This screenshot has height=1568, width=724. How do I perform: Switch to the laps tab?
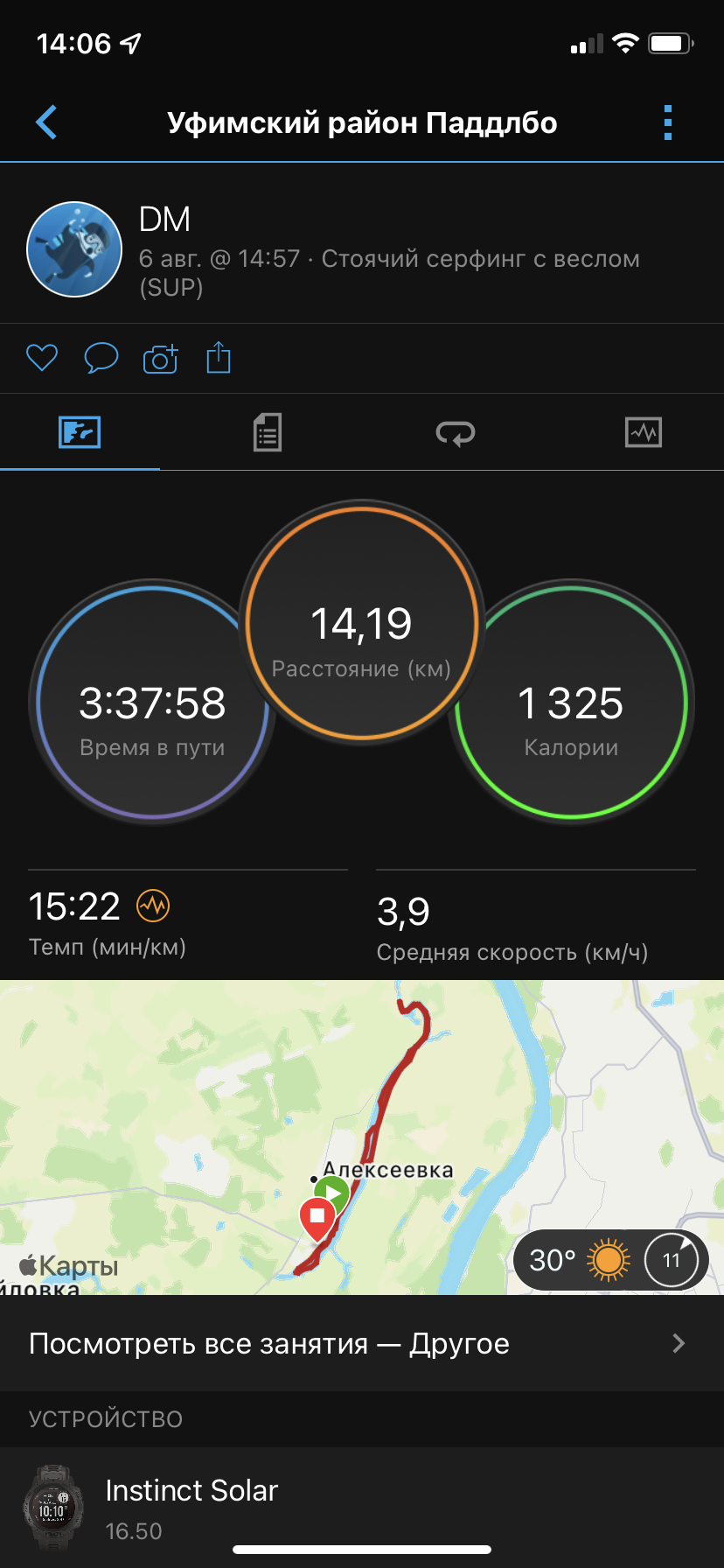456,432
